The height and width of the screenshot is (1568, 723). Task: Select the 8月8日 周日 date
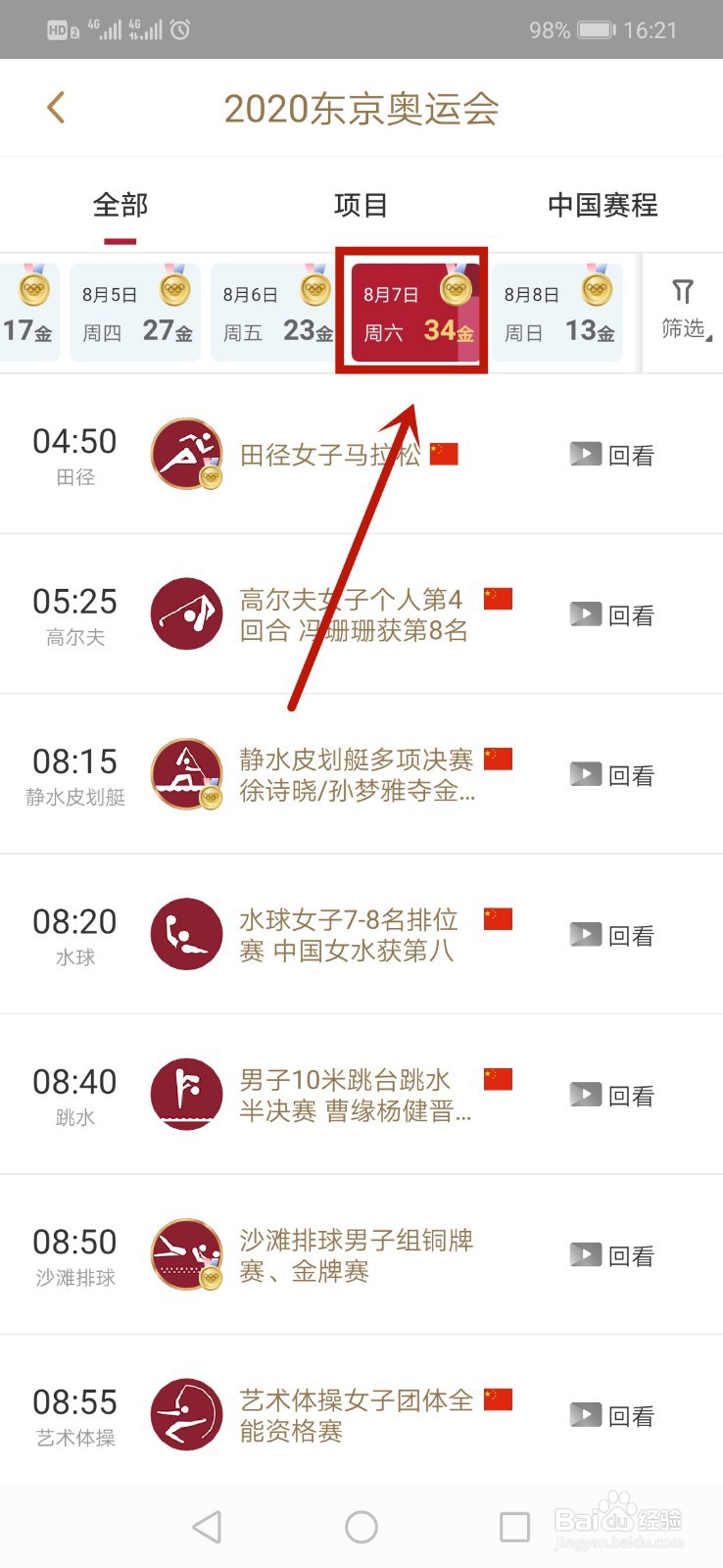tap(556, 313)
